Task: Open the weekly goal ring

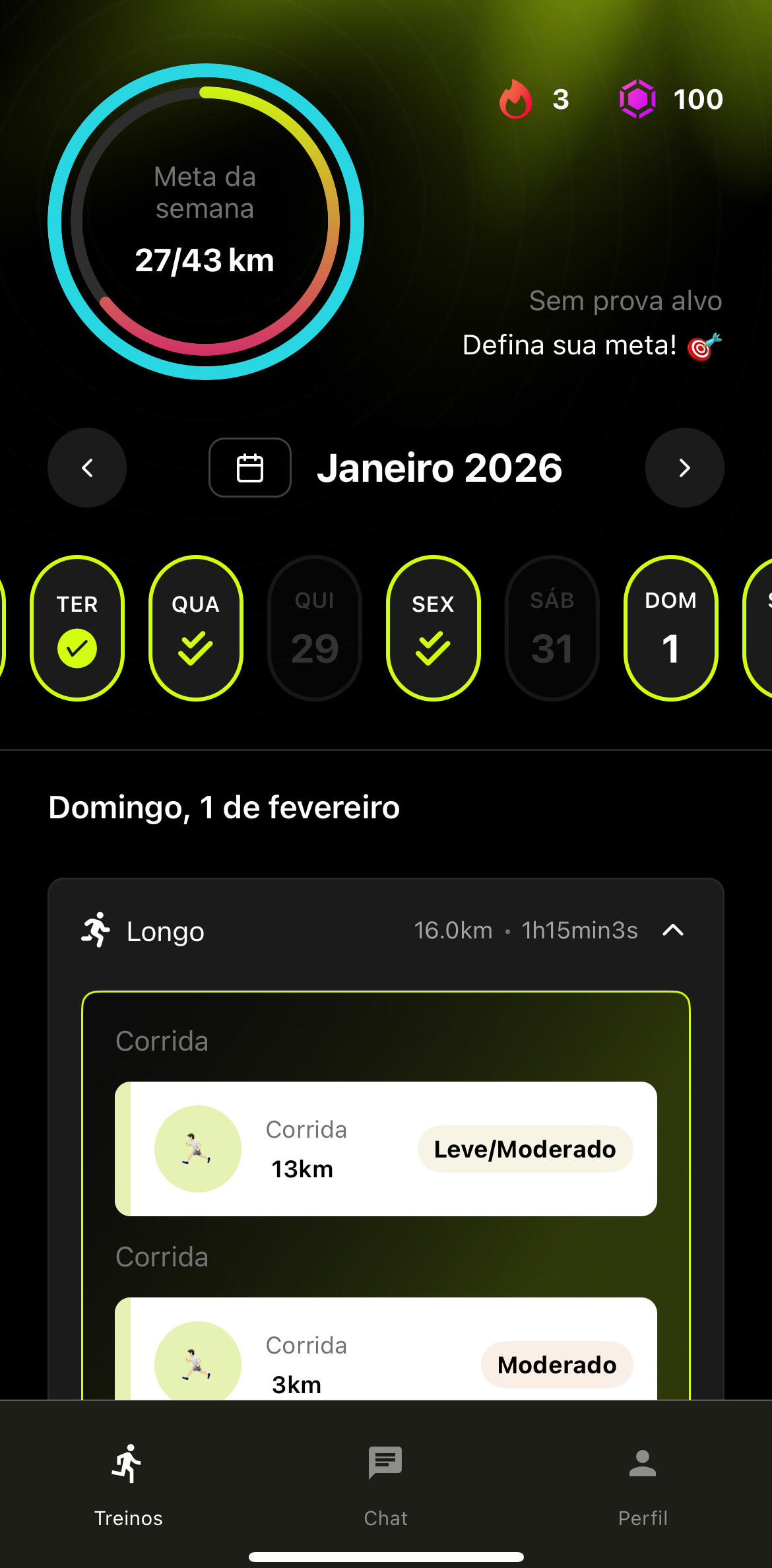Action: (205, 222)
